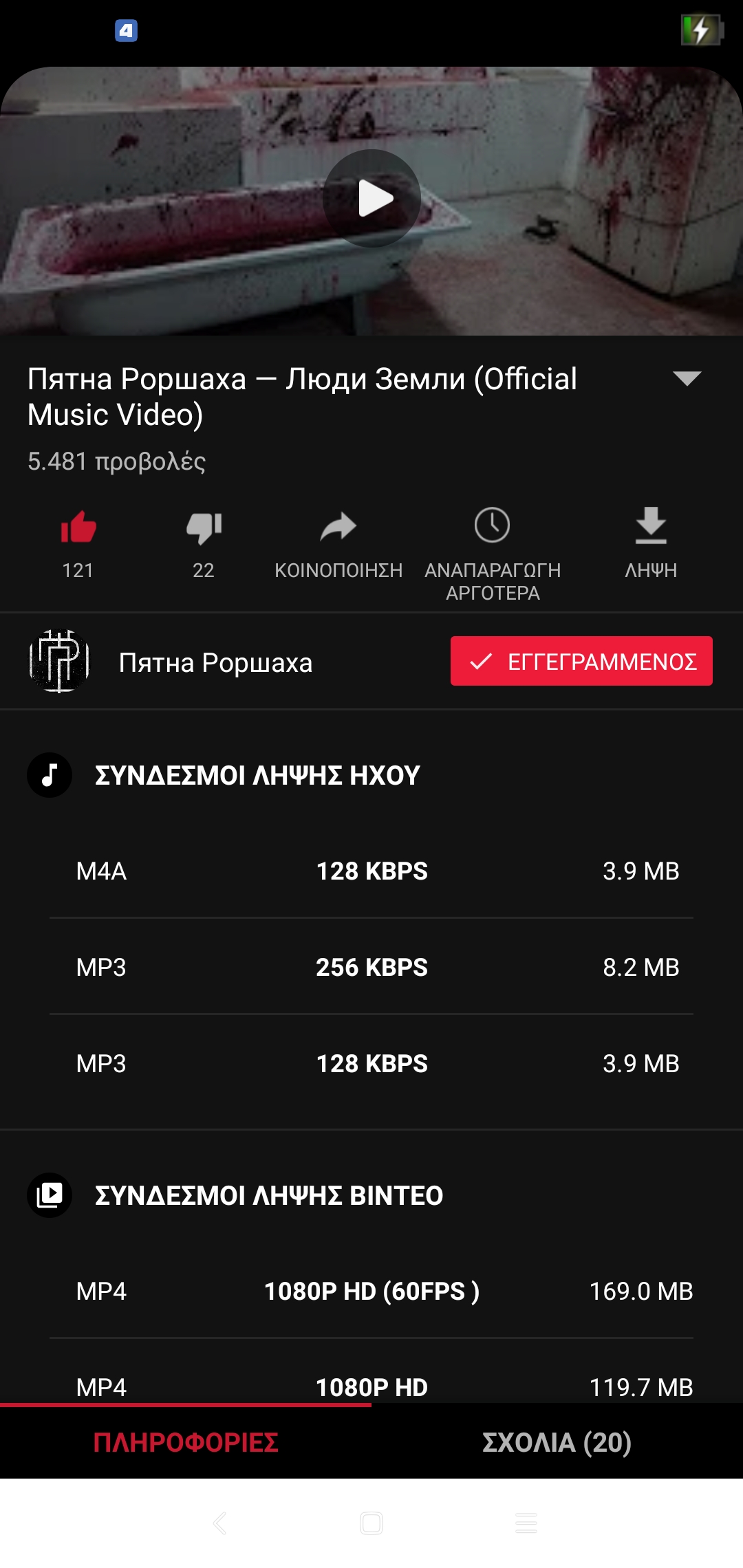Download MP3 256 KBPS audio
The height and width of the screenshot is (1568, 743).
click(x=371, y=967)
